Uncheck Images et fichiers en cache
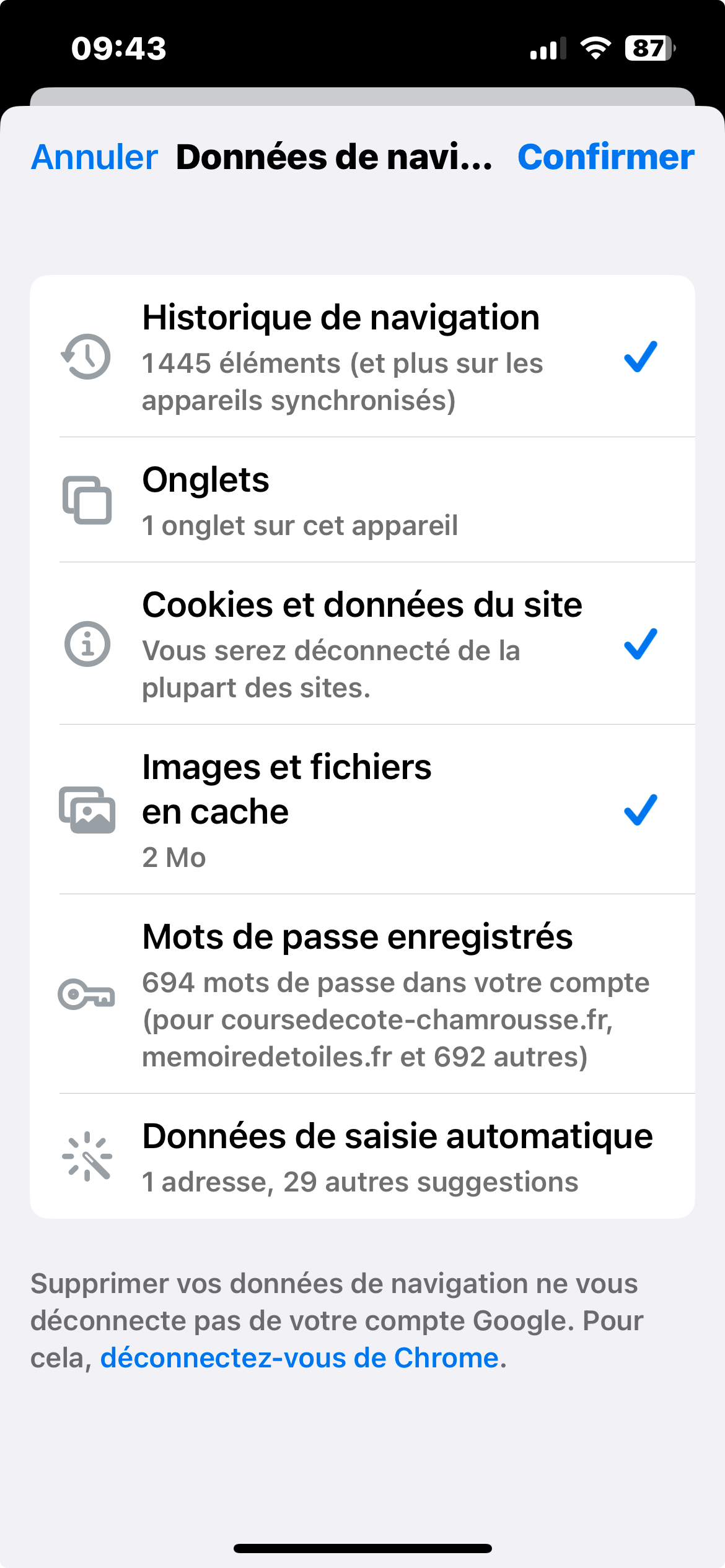 362,809
